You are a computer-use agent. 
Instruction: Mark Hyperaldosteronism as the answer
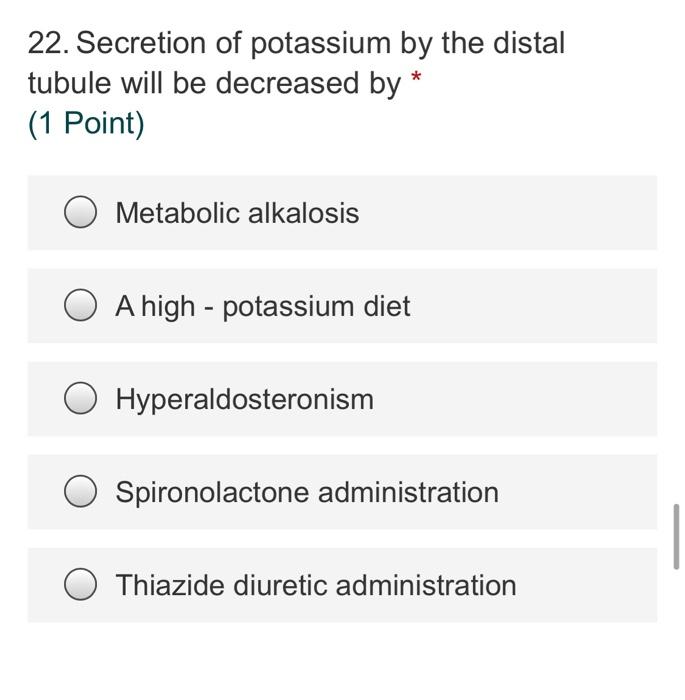(x=81, y=399)
